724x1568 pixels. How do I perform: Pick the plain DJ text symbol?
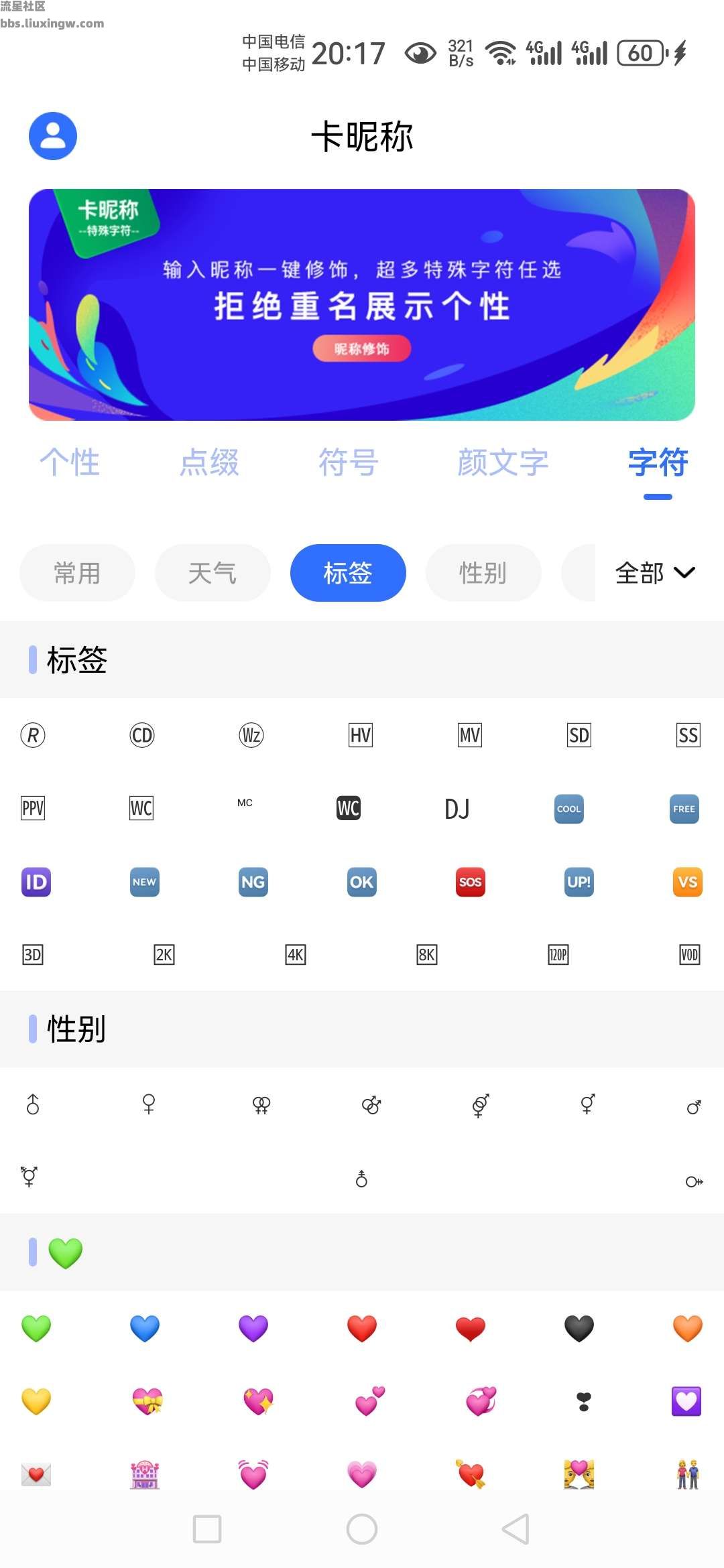[457, 809]
